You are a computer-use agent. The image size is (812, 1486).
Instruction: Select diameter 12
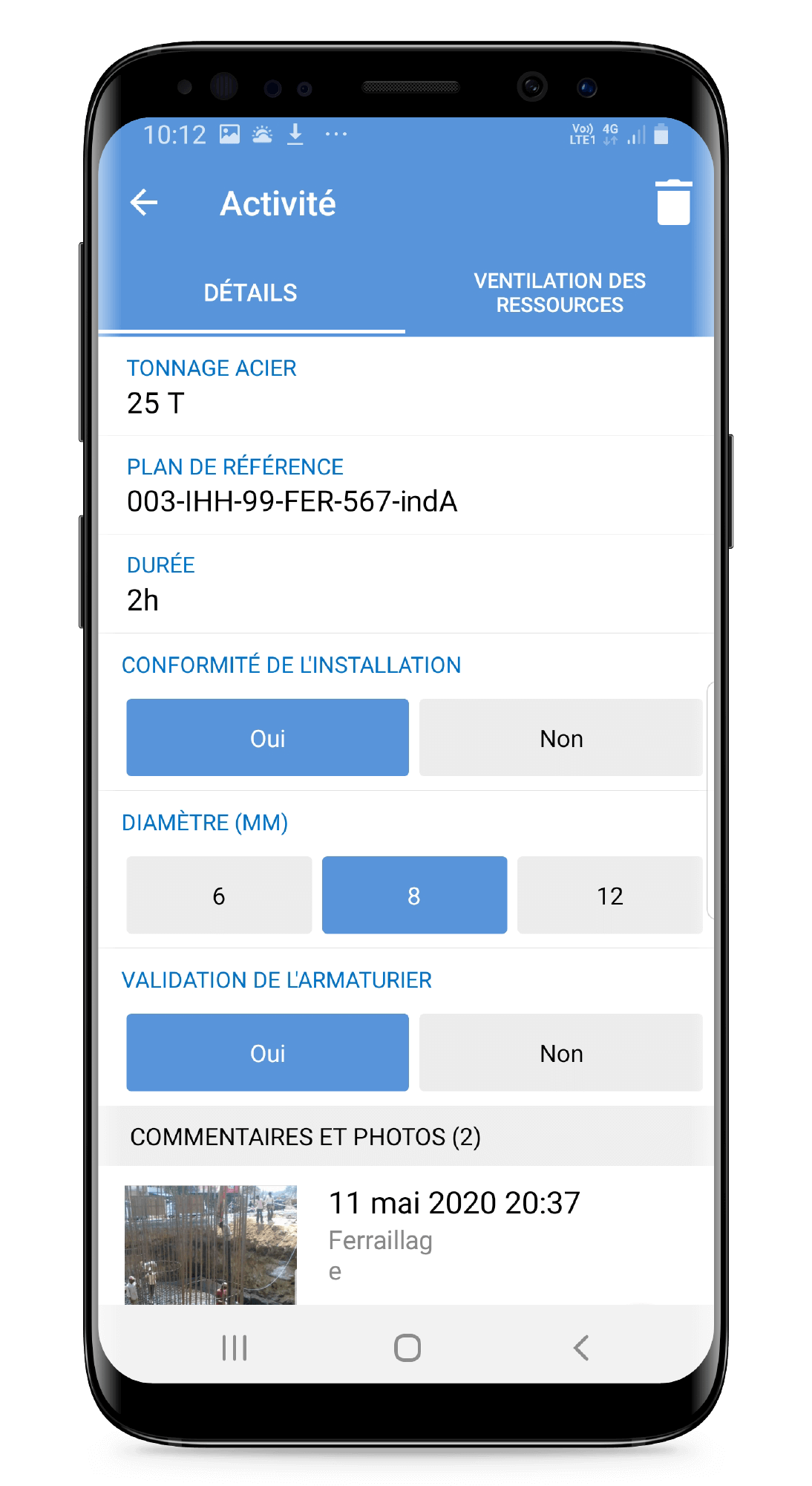[609, 895]
